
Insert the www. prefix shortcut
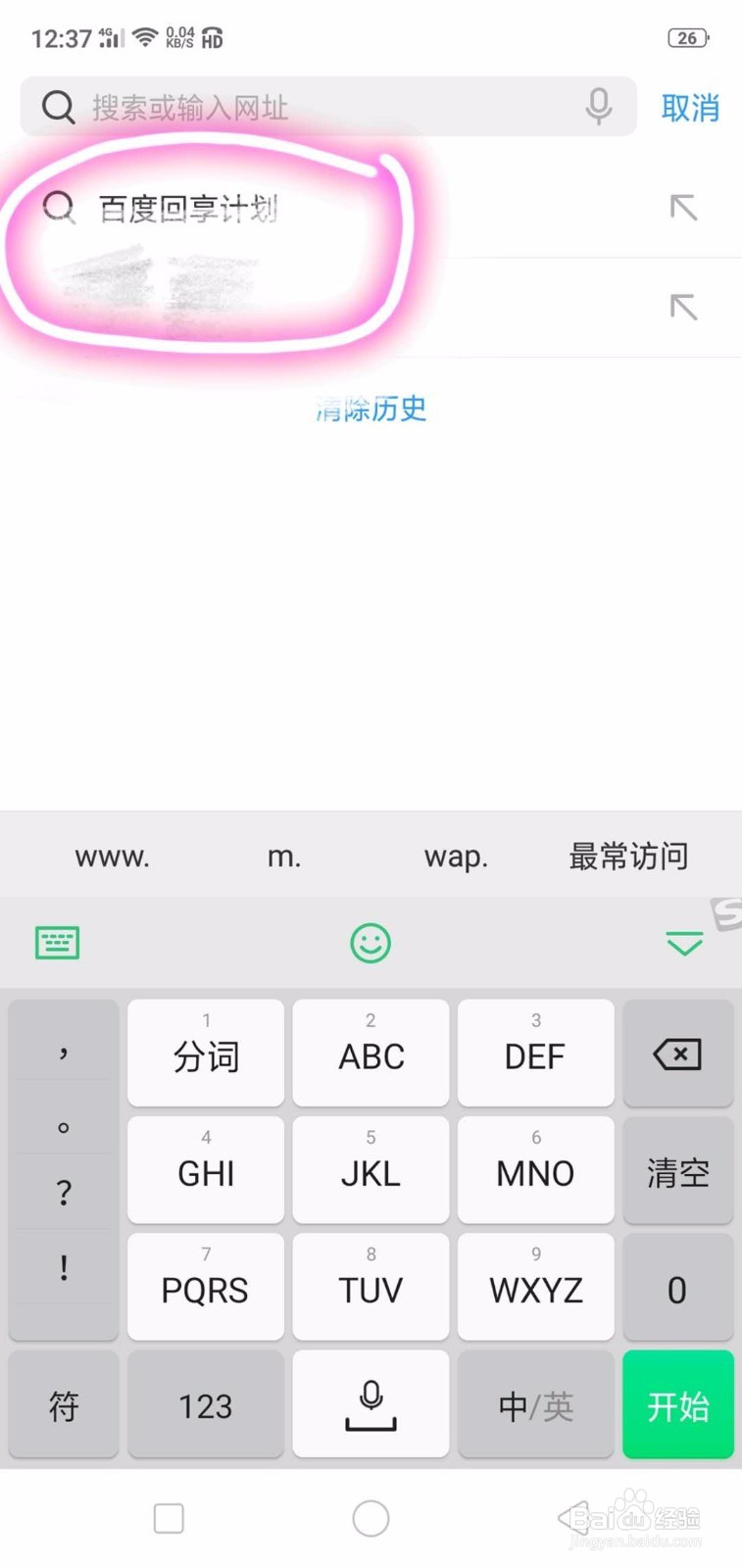111,855
